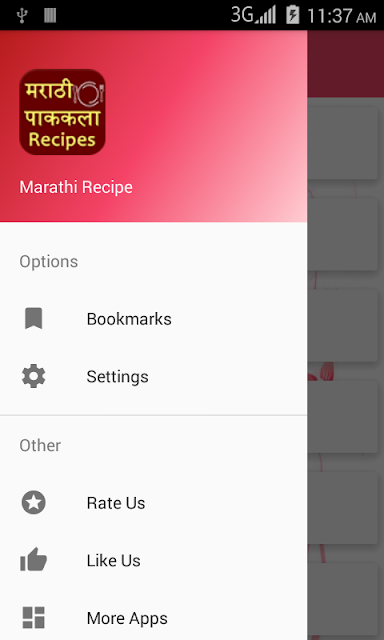Tap the Like Us item

[x=153, y=560]
